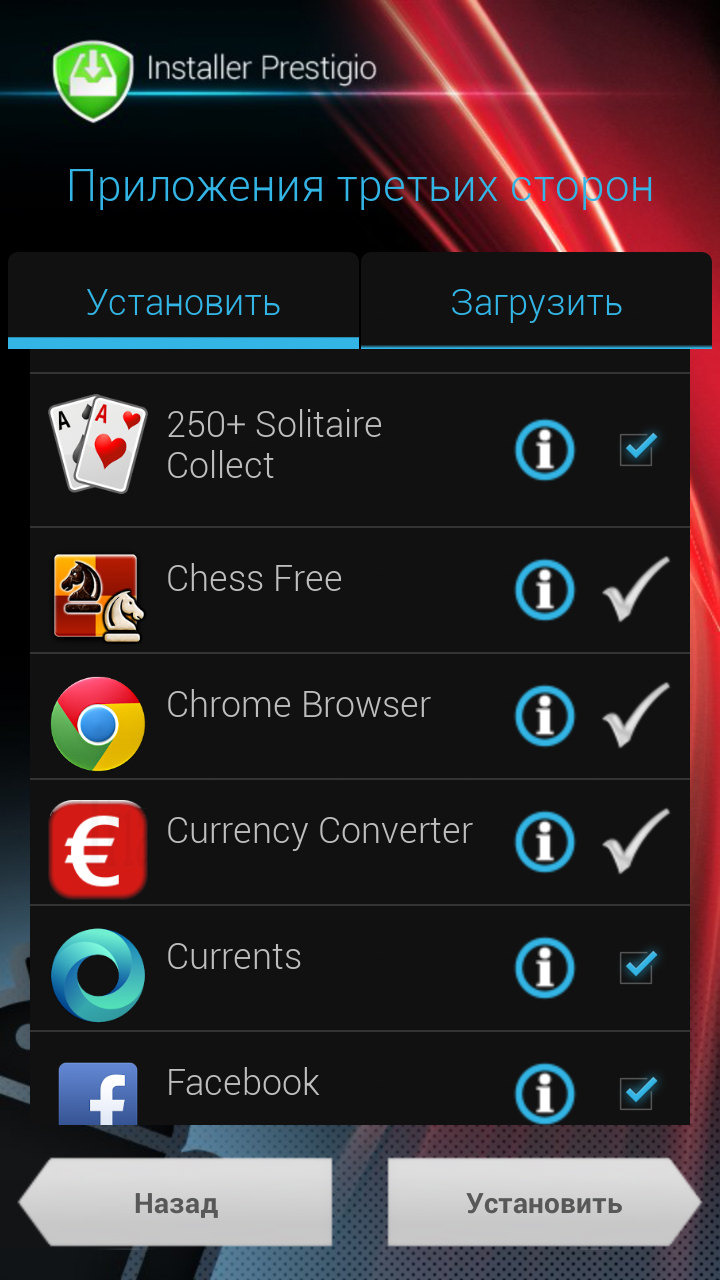The image size is (720, 1280).
Task: Open the Currency Converter row
Action: point(360,843)
